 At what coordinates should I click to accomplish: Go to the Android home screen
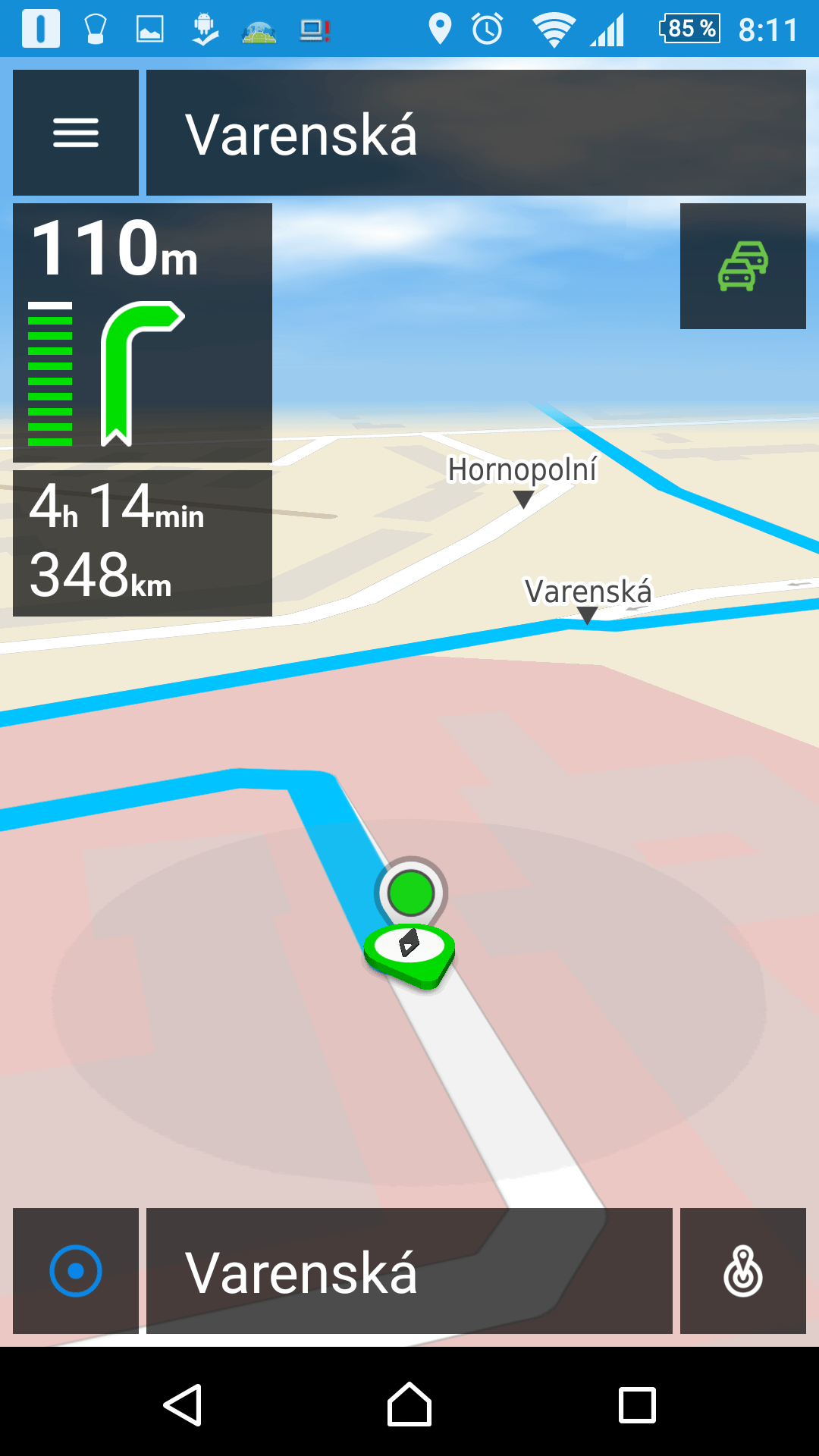(409, 1405)
